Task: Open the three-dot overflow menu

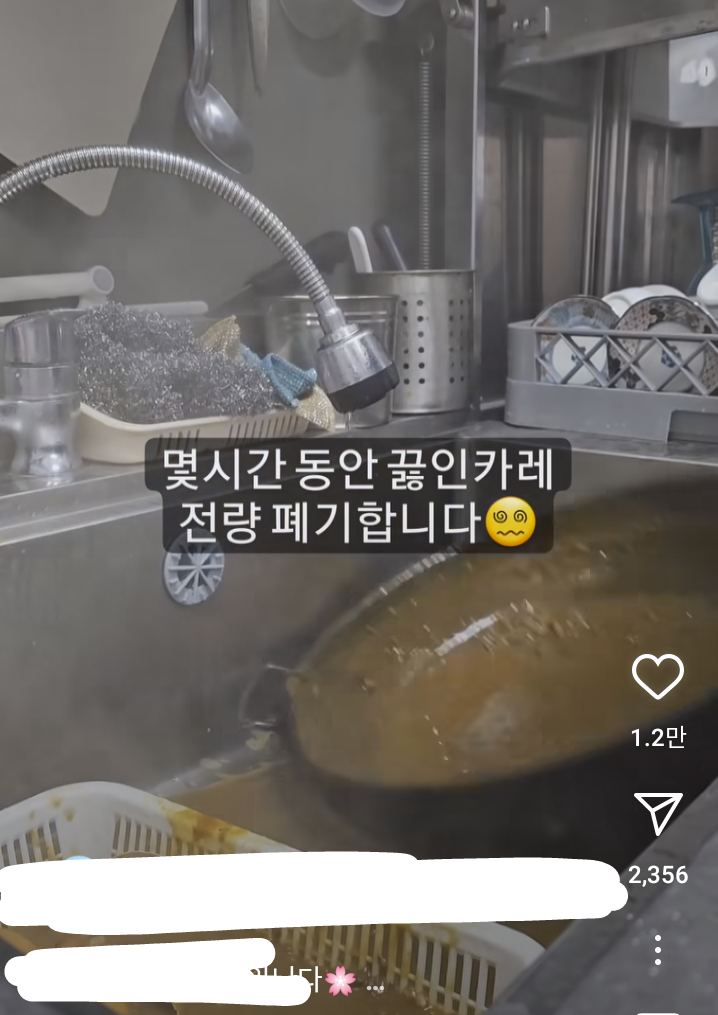Action: (x=657, y=950)
